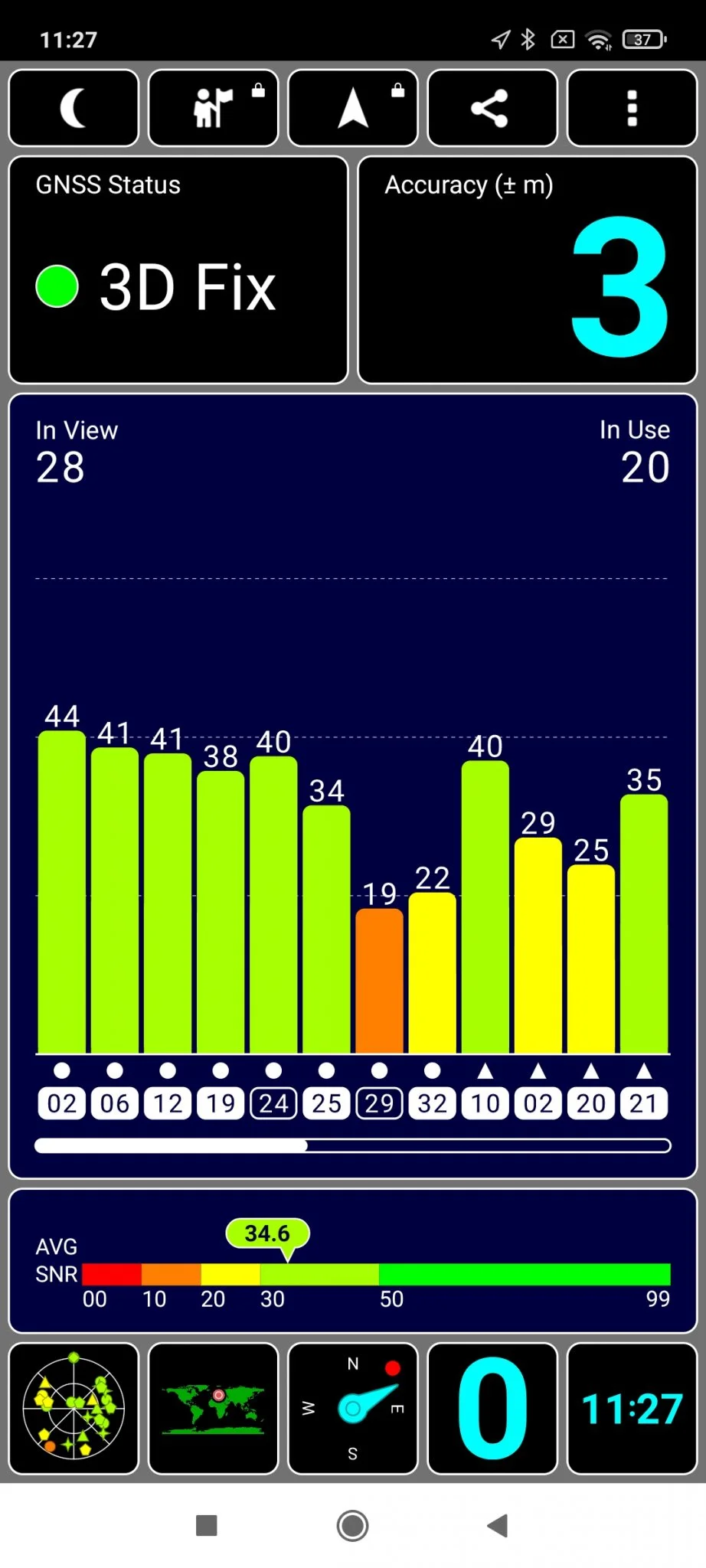Open the world map tile
706x1568 pixels.
point(213,1408)
